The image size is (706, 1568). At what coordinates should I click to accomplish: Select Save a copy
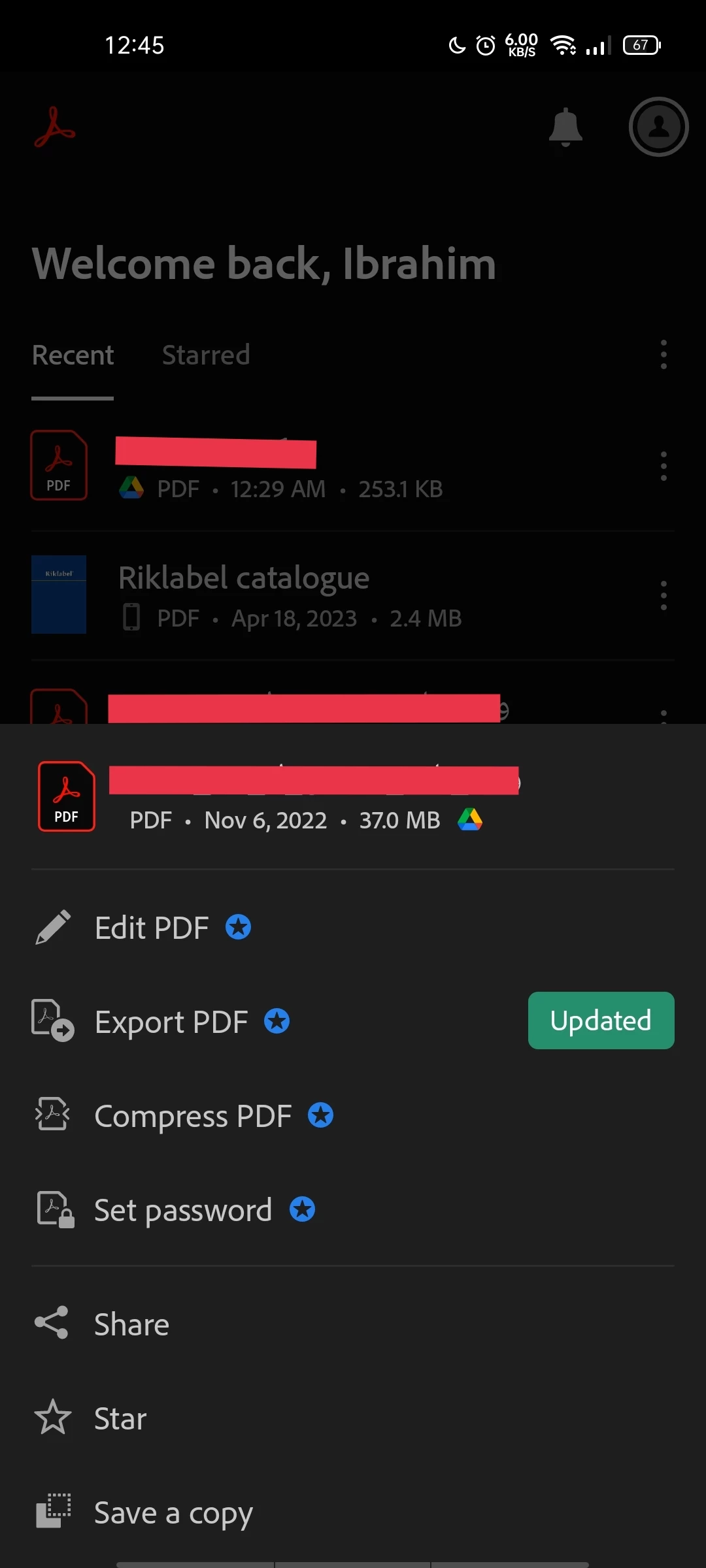tap(173, 1512)
